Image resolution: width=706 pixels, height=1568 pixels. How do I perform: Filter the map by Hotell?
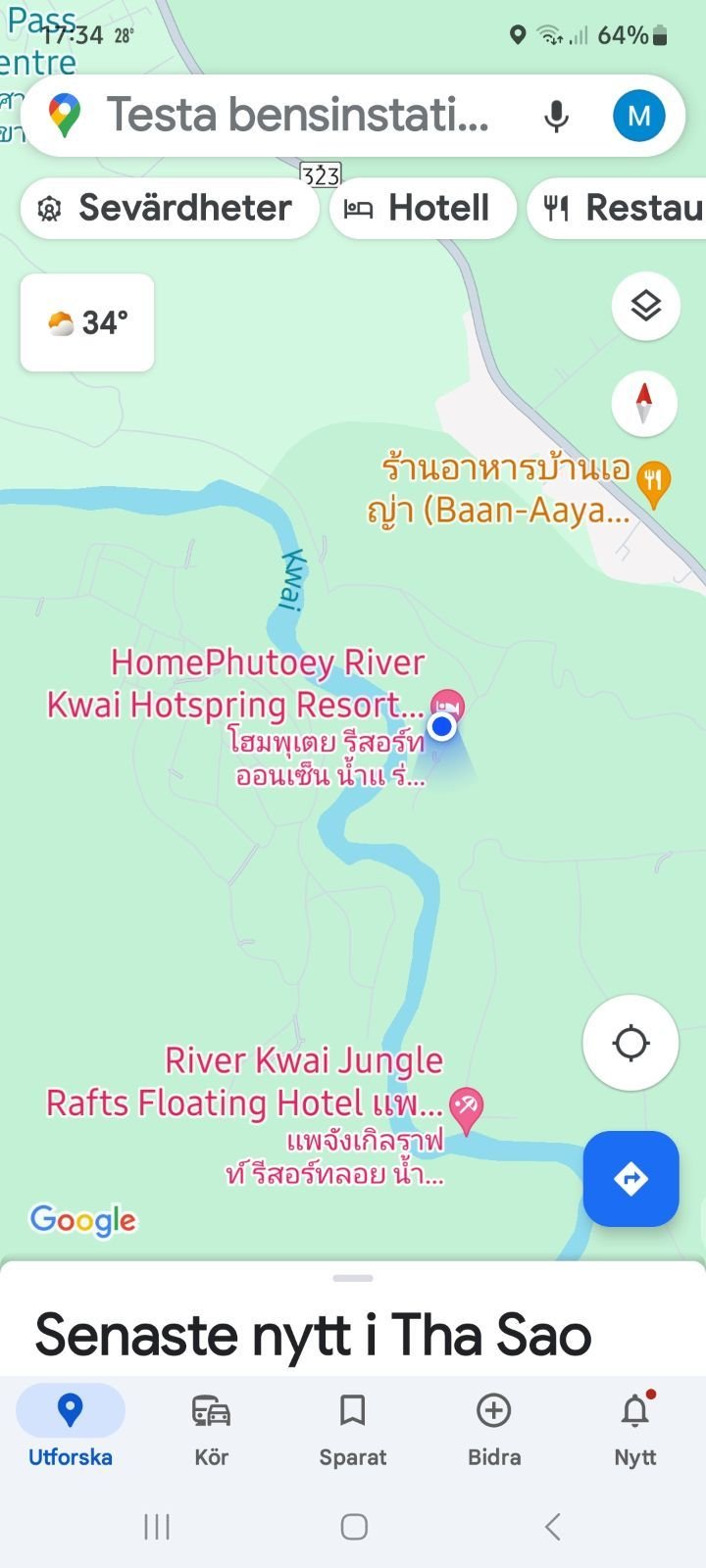tap(422, 208)
